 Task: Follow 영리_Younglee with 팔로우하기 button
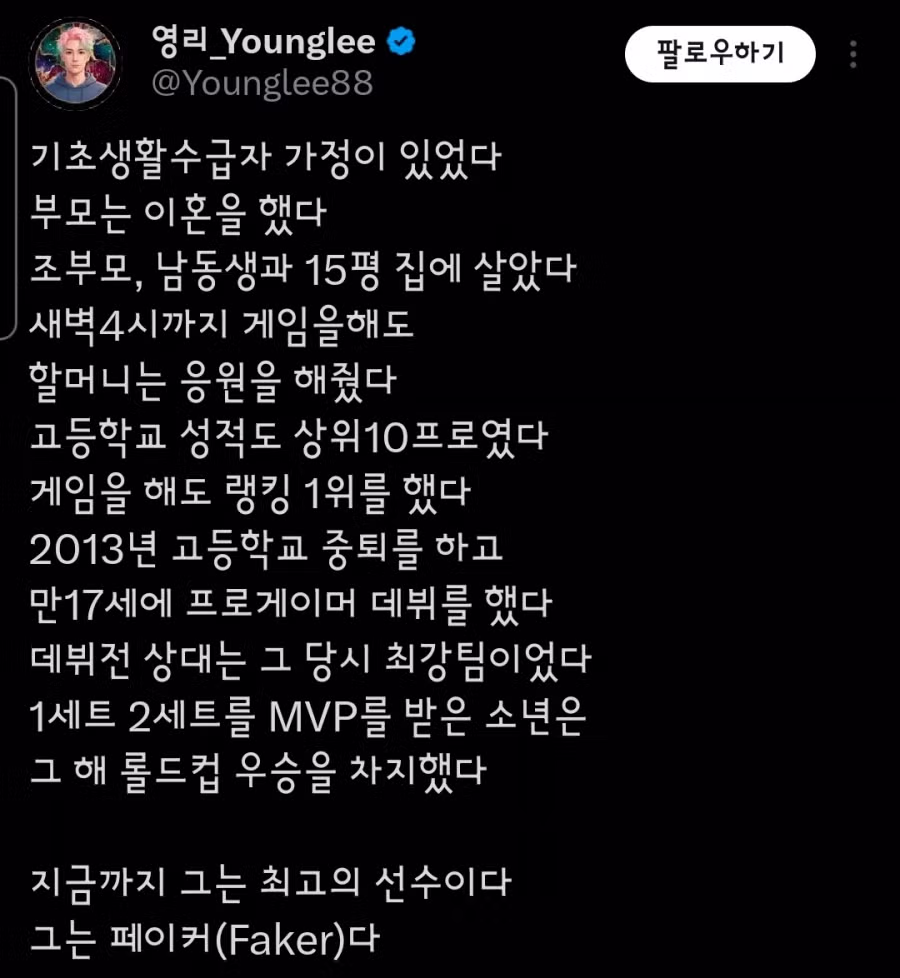pos(720,54)
